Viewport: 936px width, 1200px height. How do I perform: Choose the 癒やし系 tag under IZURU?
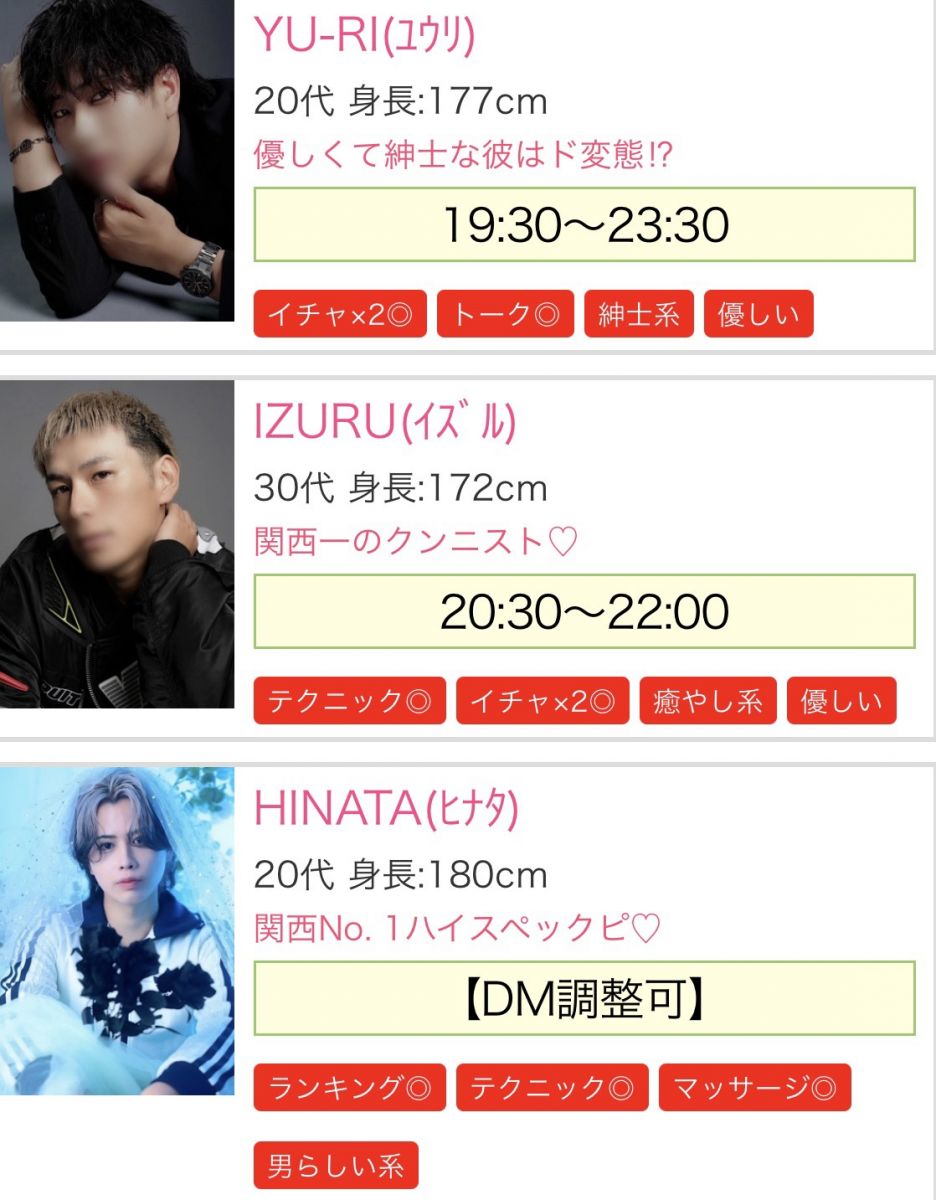(708, 701)
